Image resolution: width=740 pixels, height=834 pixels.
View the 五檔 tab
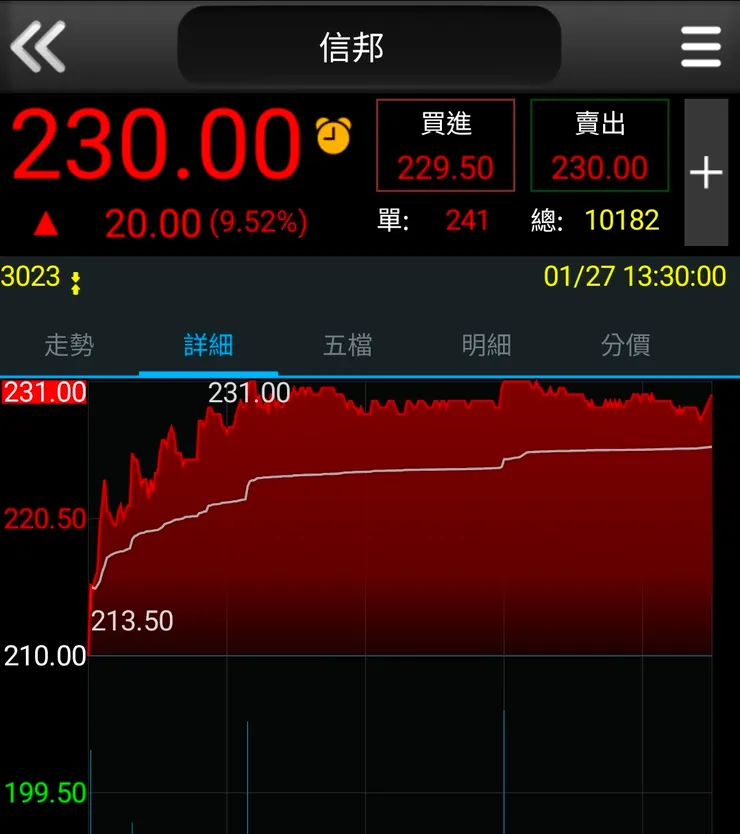click(x=347, y=346)
